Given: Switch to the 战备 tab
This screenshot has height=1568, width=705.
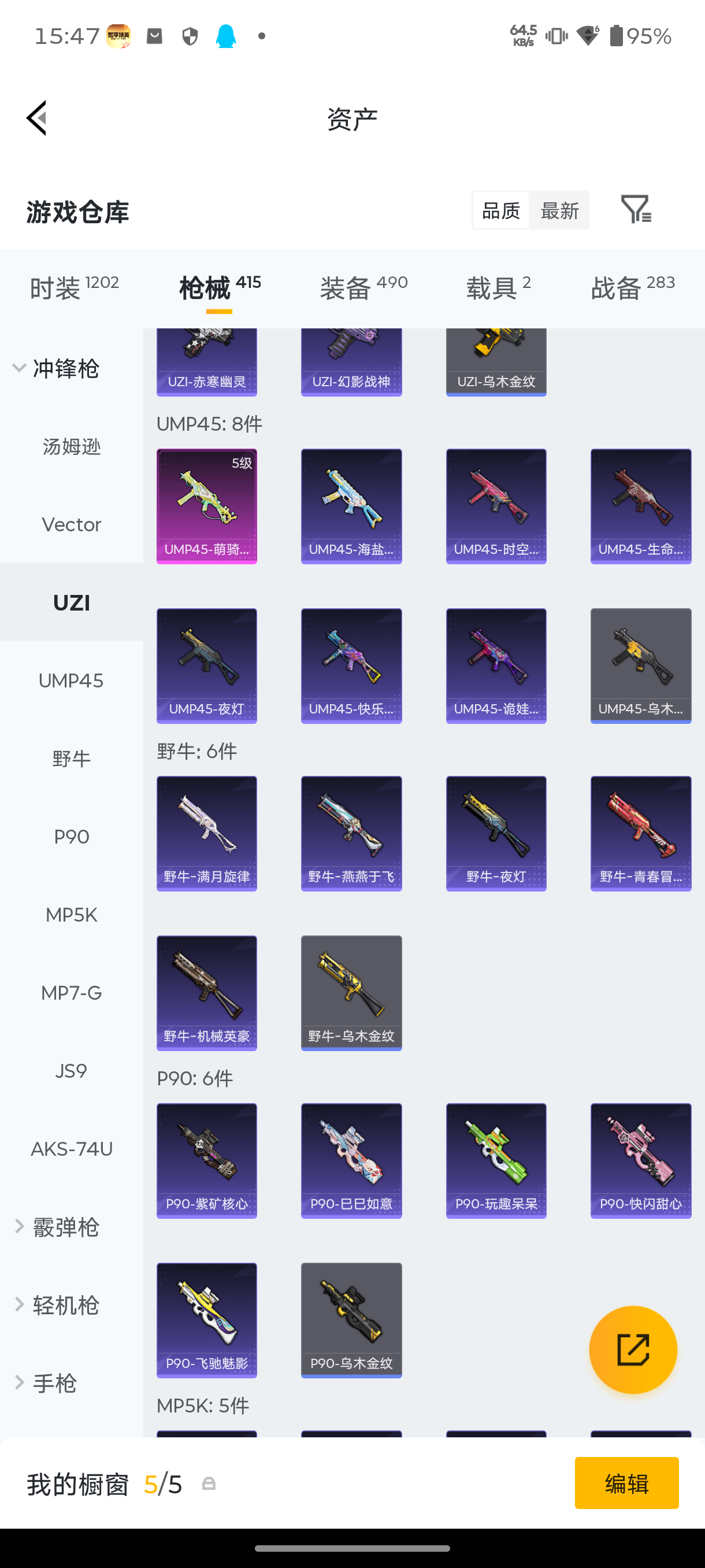Looking at the screenshot, I should (633, 287).
